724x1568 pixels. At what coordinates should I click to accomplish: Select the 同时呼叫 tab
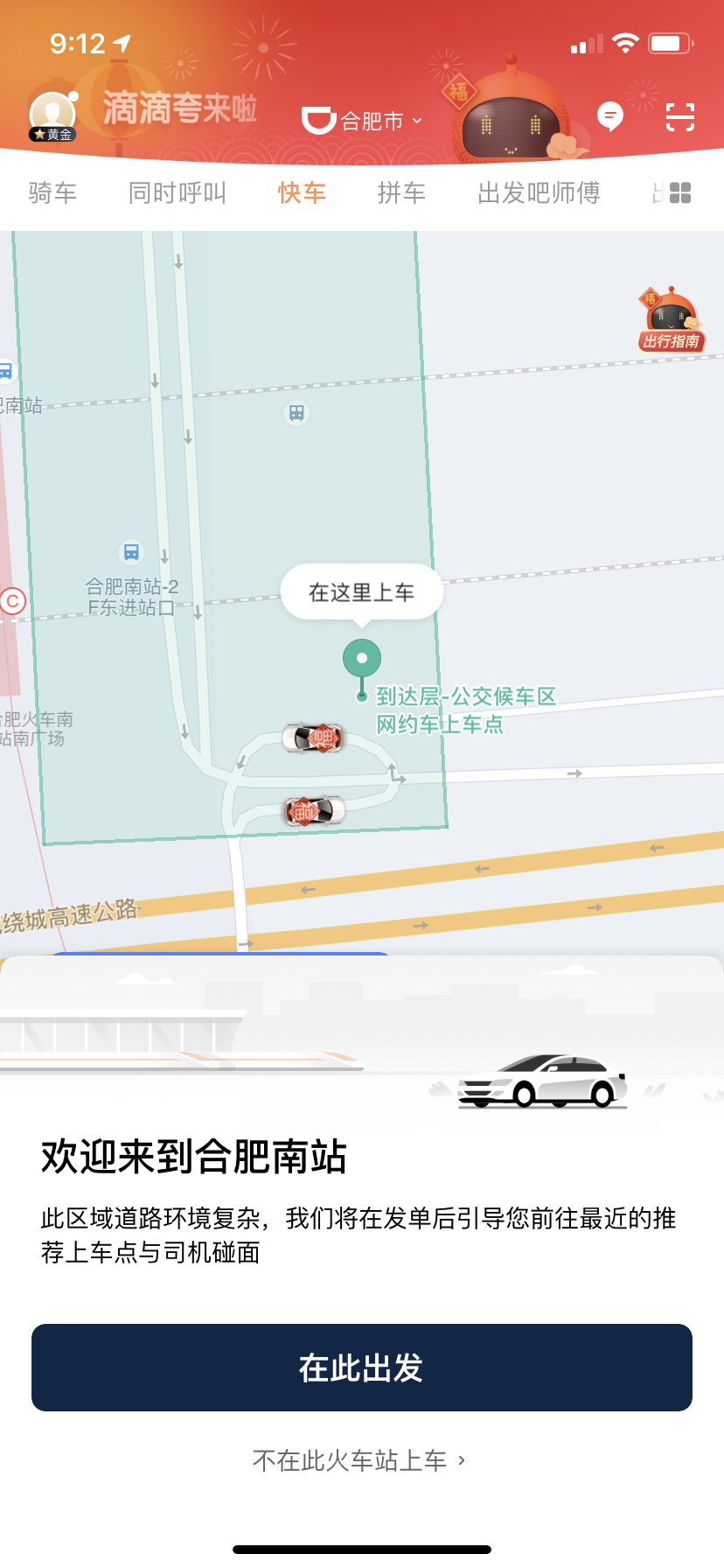tap(178, 193)
